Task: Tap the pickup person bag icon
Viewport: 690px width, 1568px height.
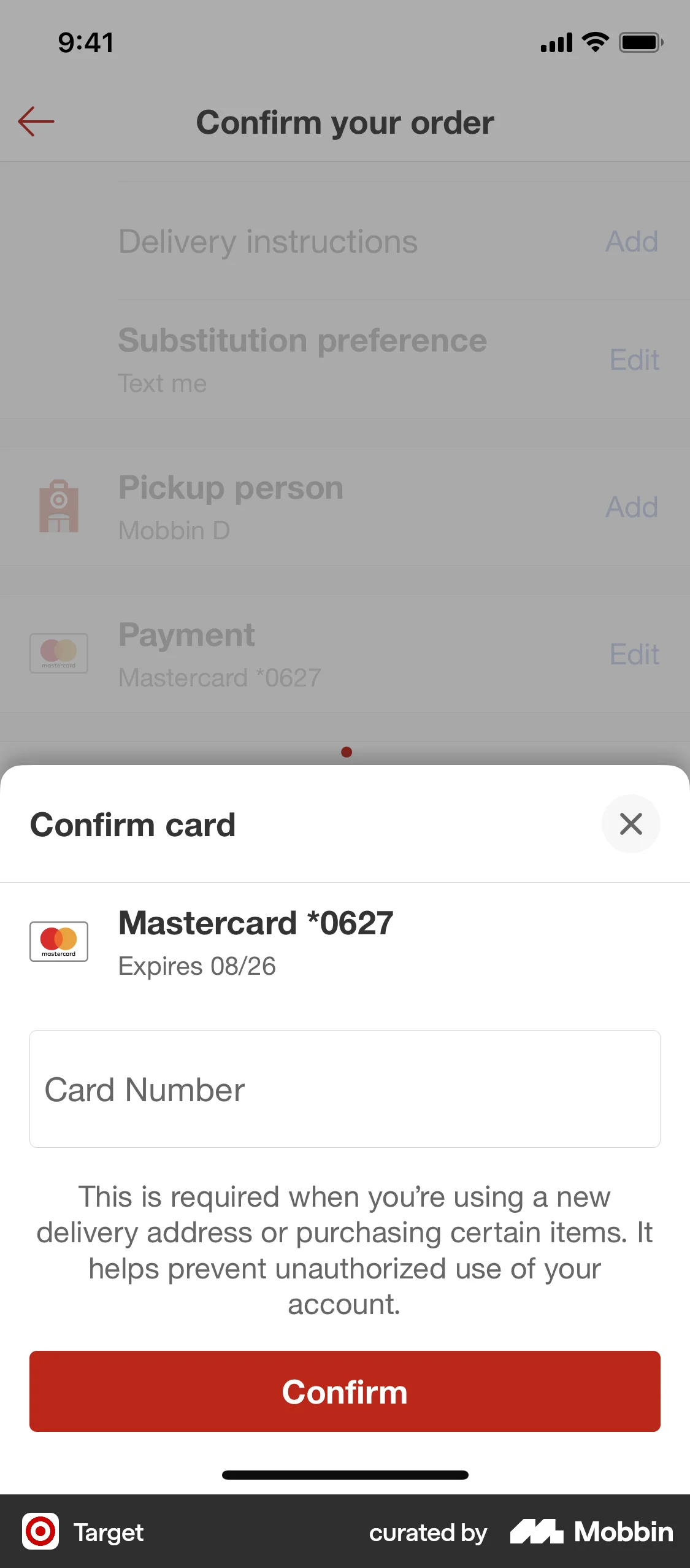Action: [59, 506]
